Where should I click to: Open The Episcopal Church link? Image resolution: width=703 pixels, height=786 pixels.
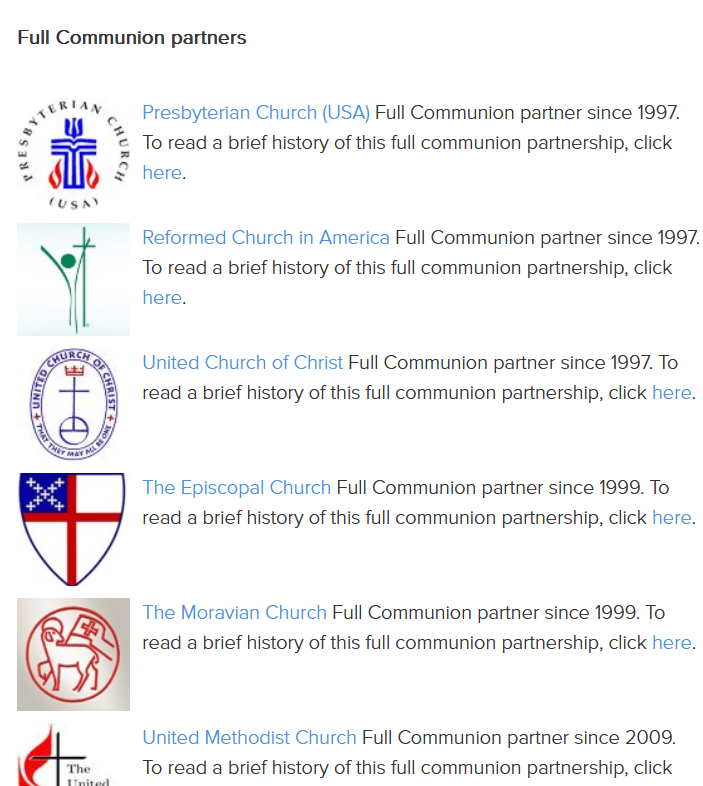click(237, 488)
